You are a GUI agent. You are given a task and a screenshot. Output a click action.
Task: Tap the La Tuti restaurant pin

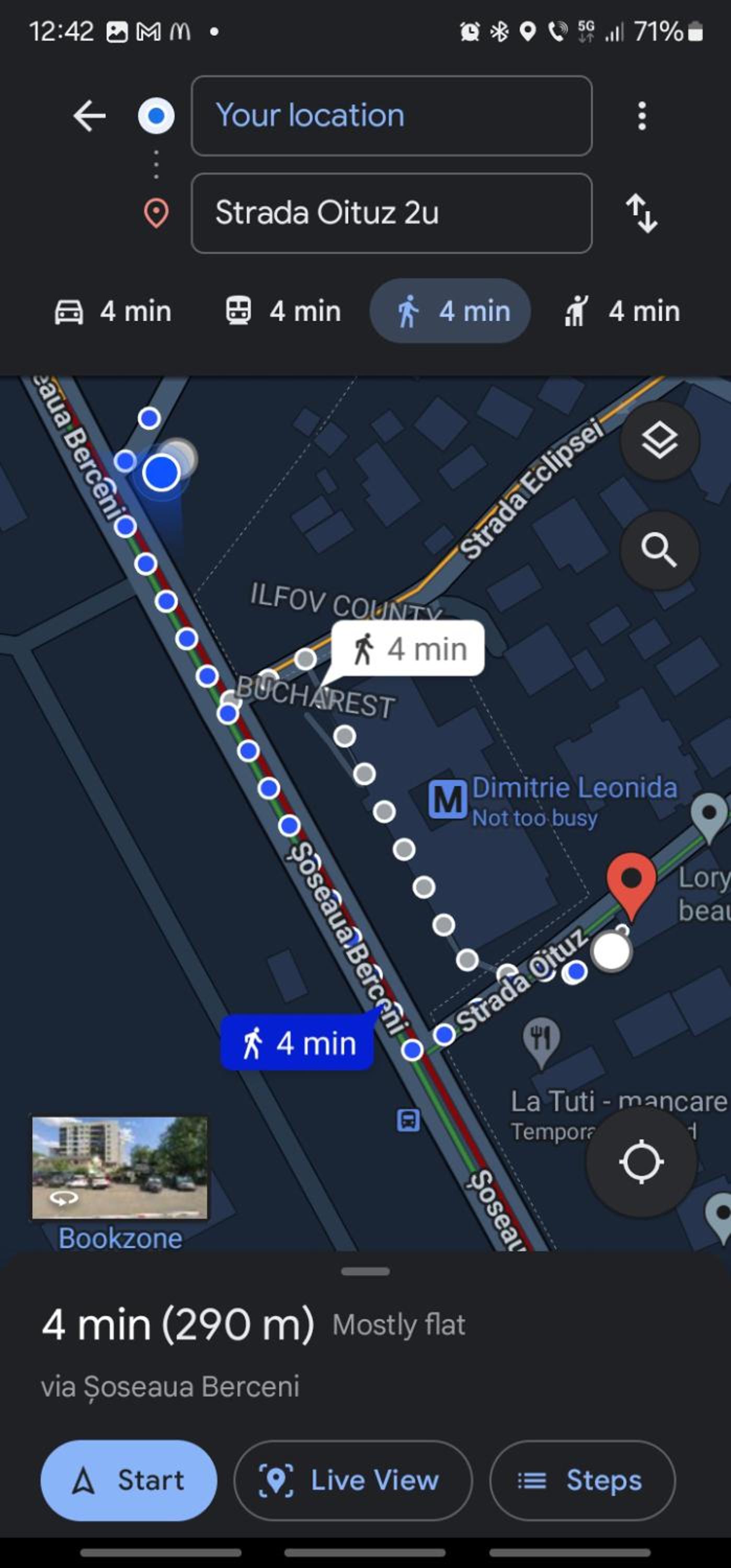(541, 1041)
